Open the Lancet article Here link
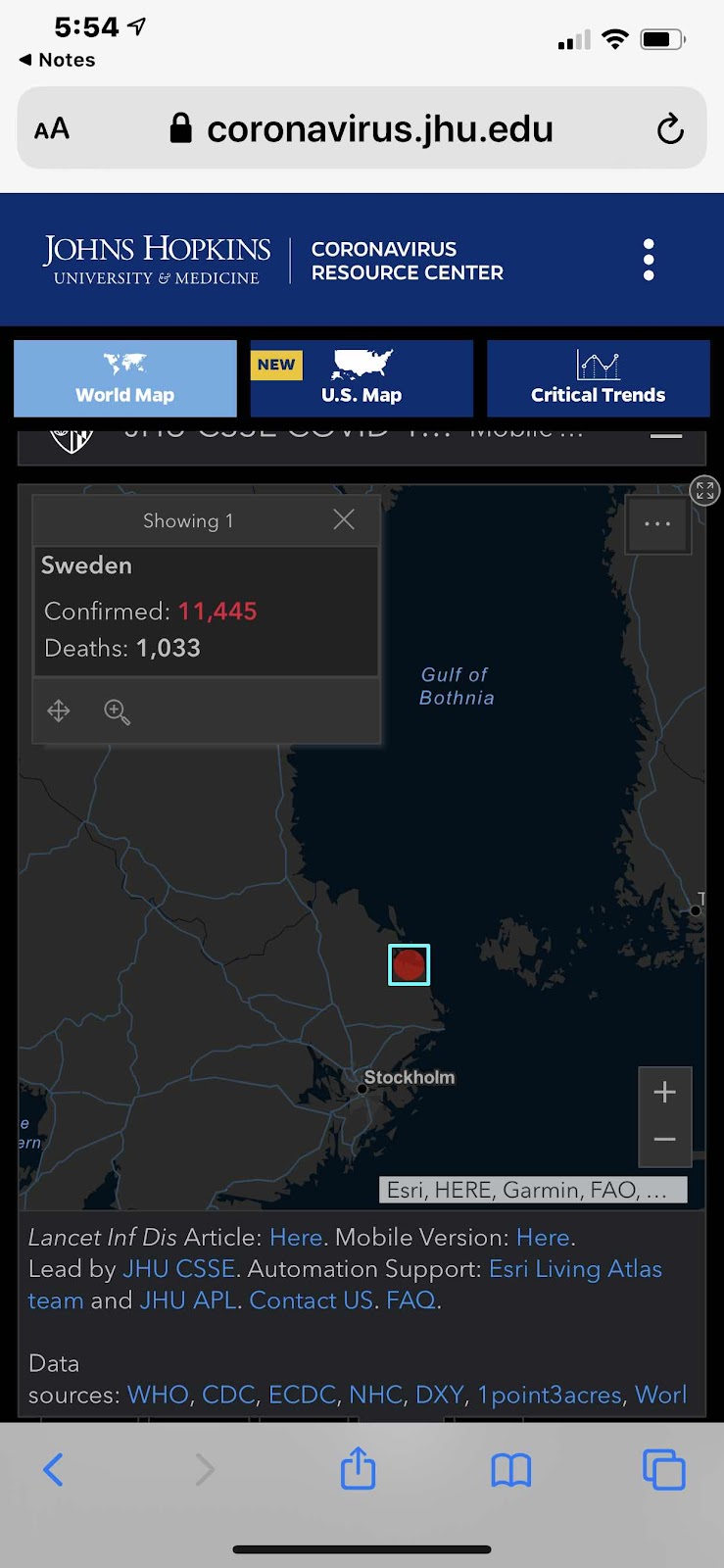 (x=296, y=1238)
